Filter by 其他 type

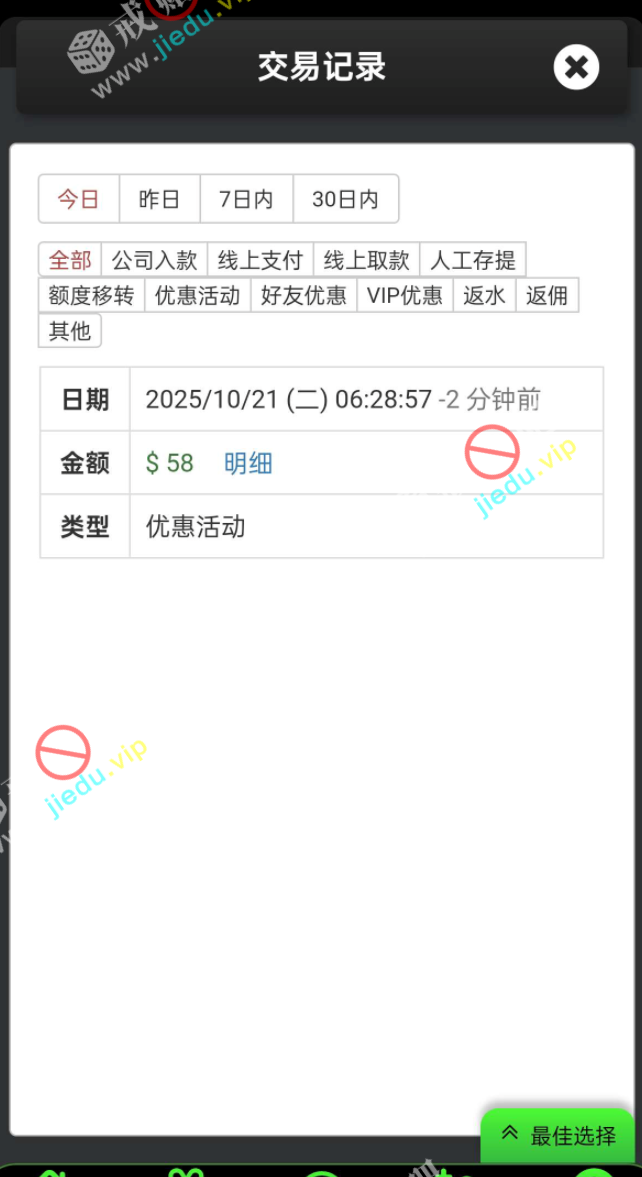(x=69, y=330)
